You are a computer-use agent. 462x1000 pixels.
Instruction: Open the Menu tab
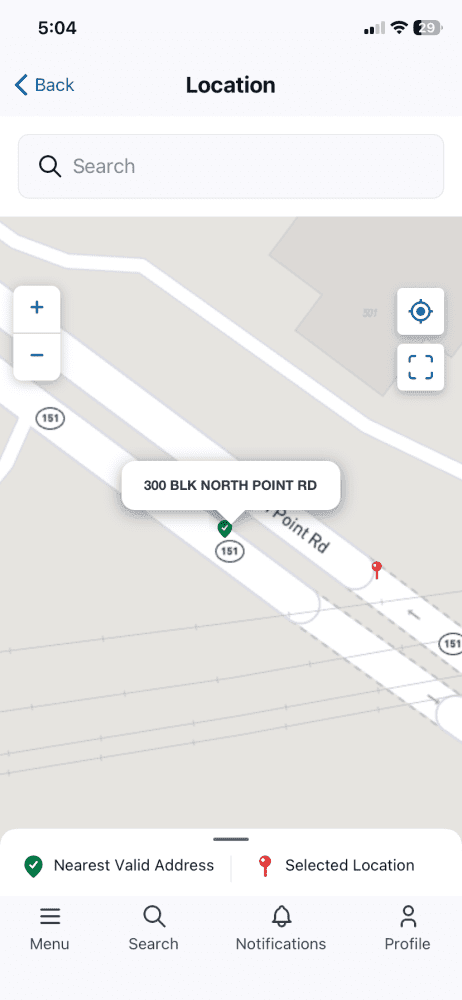pyautogui.click(x=50, y=928)
